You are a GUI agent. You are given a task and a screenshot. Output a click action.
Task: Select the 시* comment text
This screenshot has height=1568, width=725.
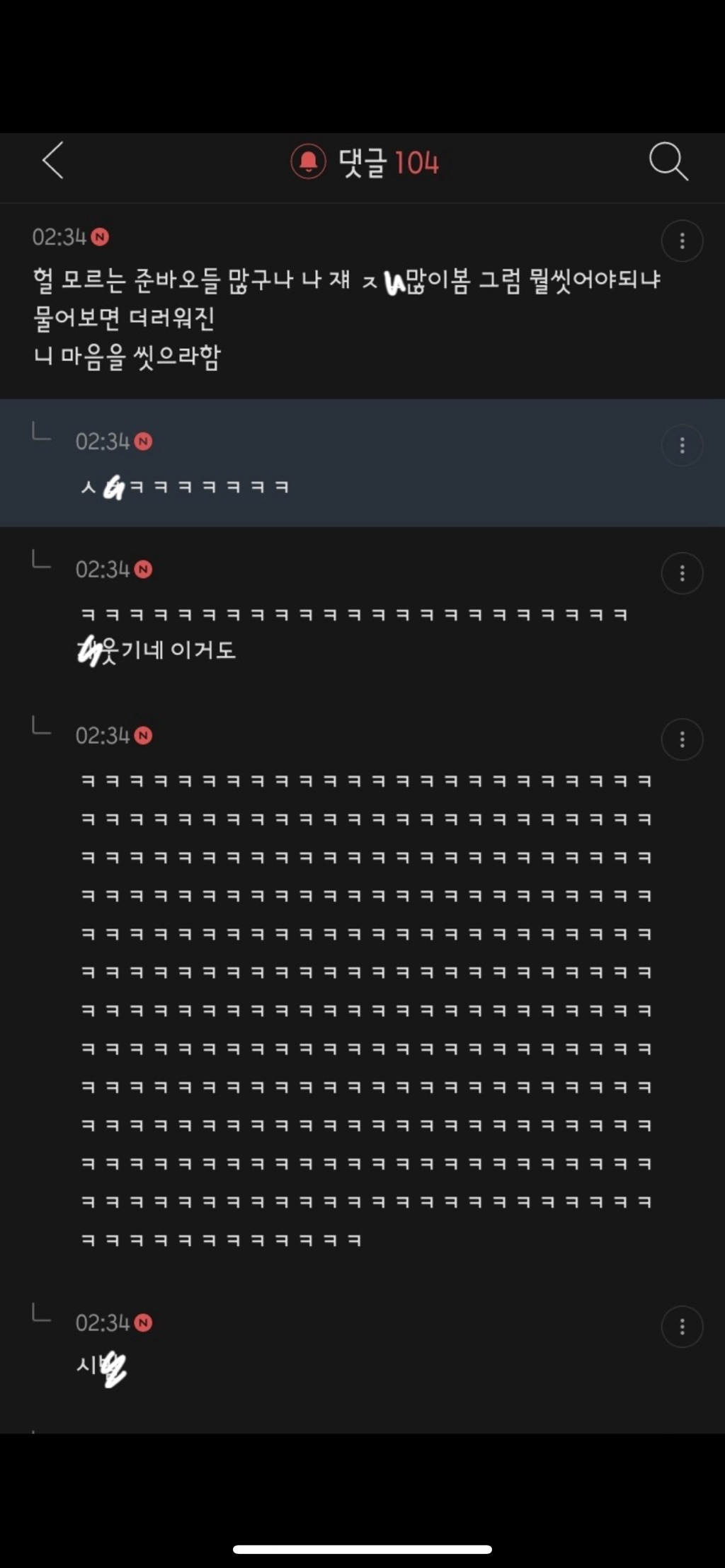coord(101,1366)
